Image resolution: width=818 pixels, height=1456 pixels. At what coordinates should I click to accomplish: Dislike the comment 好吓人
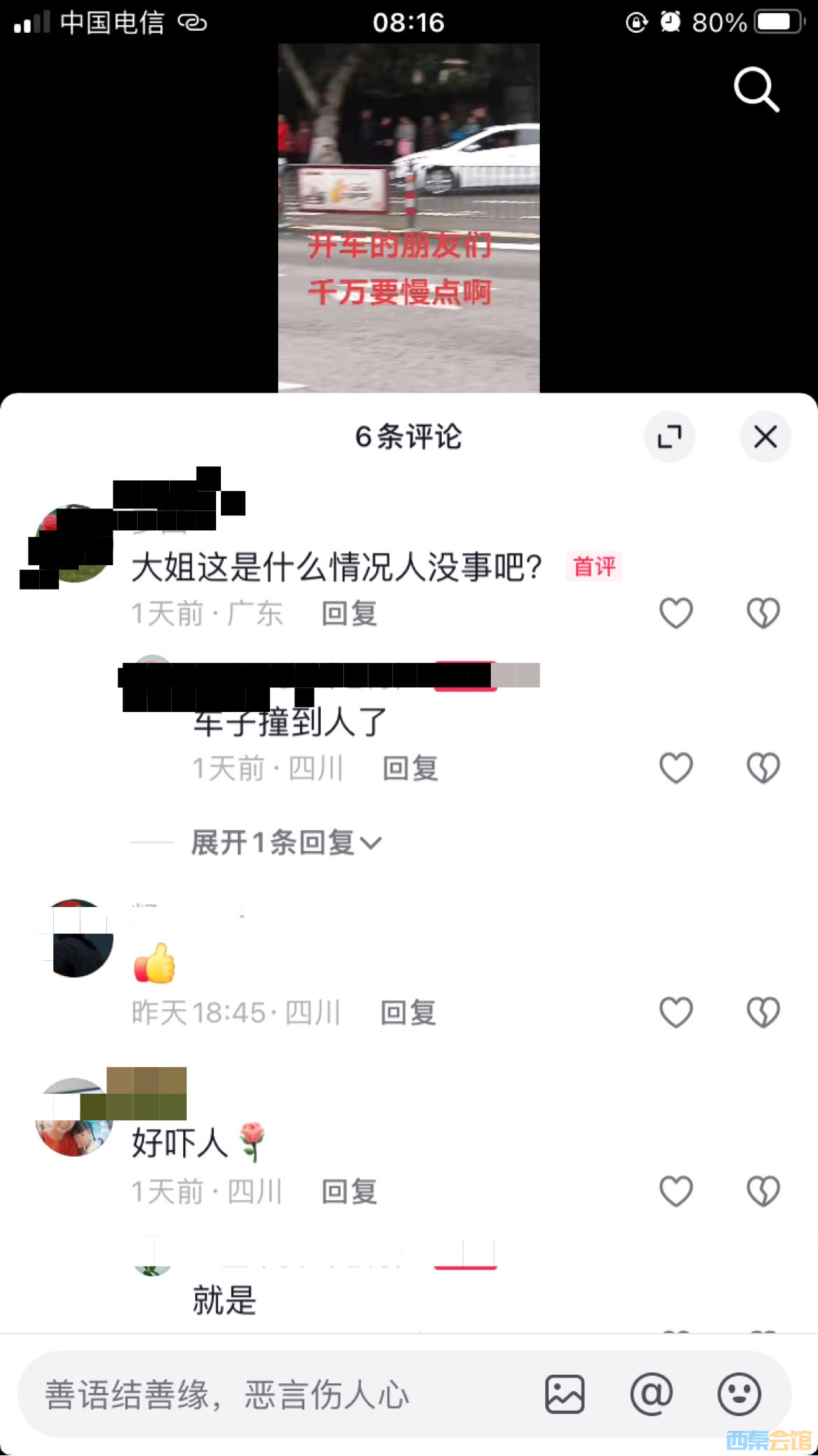point(763,1191)
